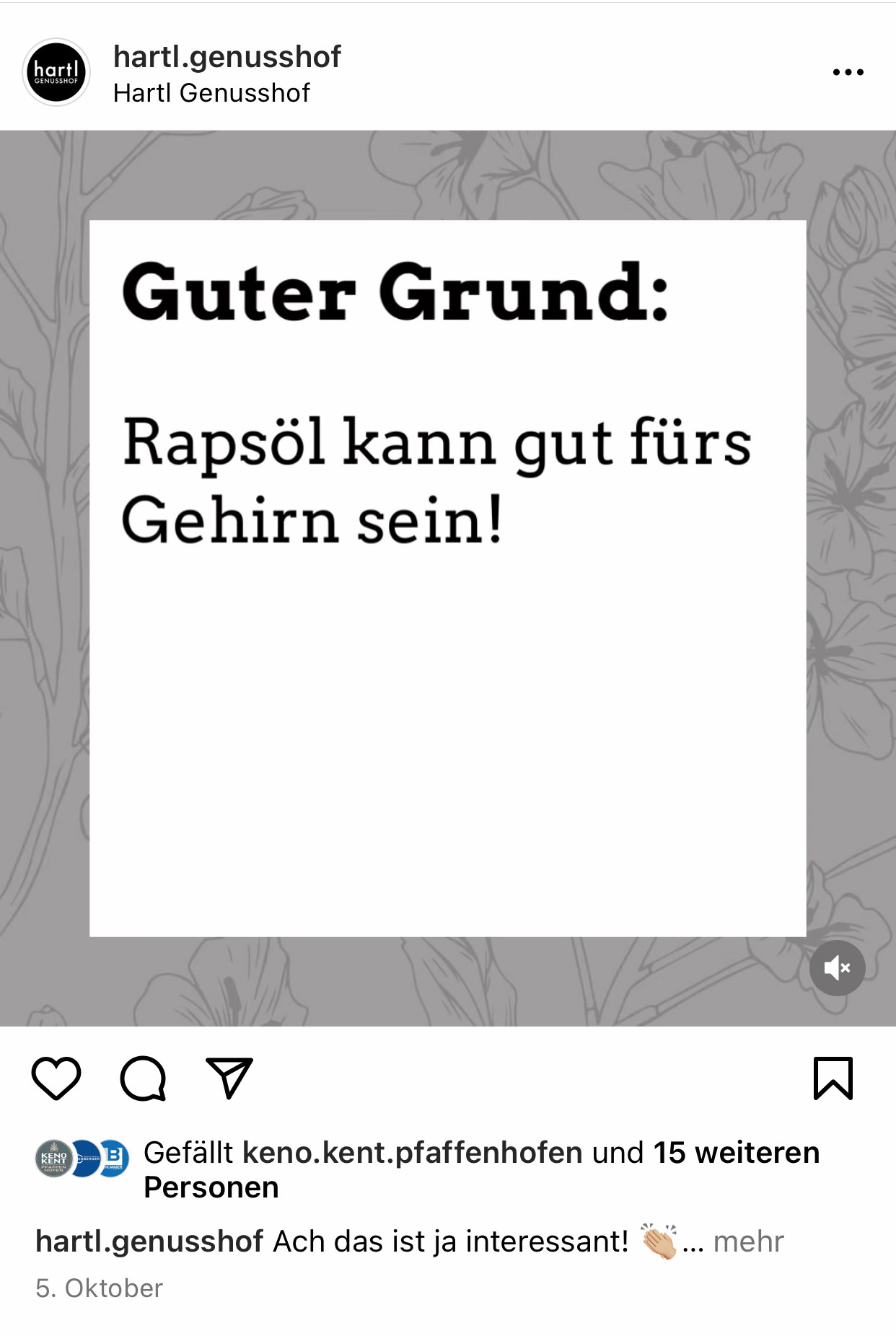This screenshot has width=896, height=1336.
Task: Open comments on this post
Action: pos(143,1078)
